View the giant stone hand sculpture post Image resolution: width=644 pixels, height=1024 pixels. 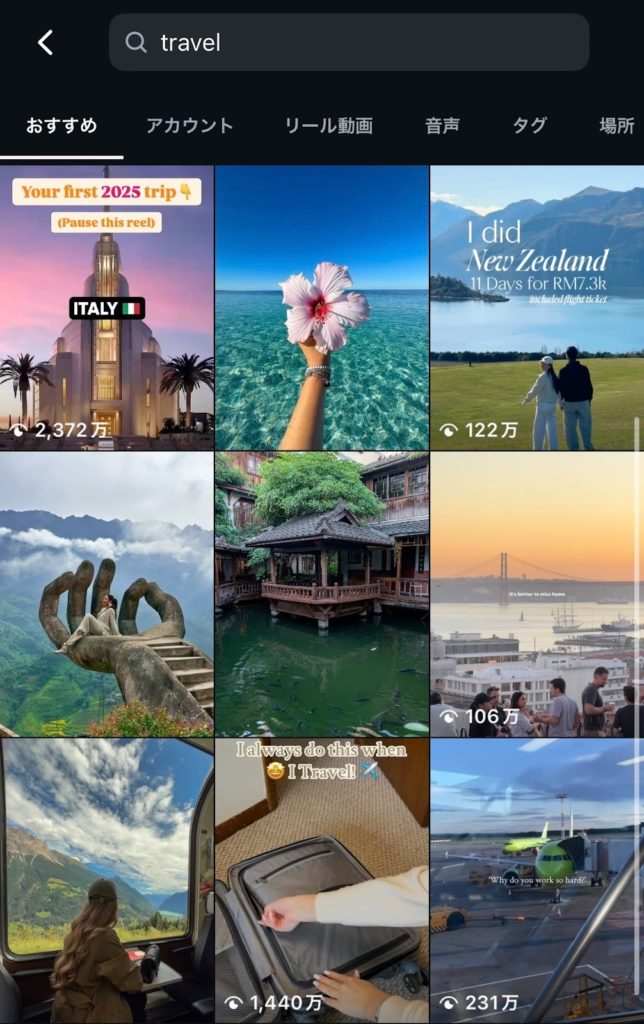[107, 594]
